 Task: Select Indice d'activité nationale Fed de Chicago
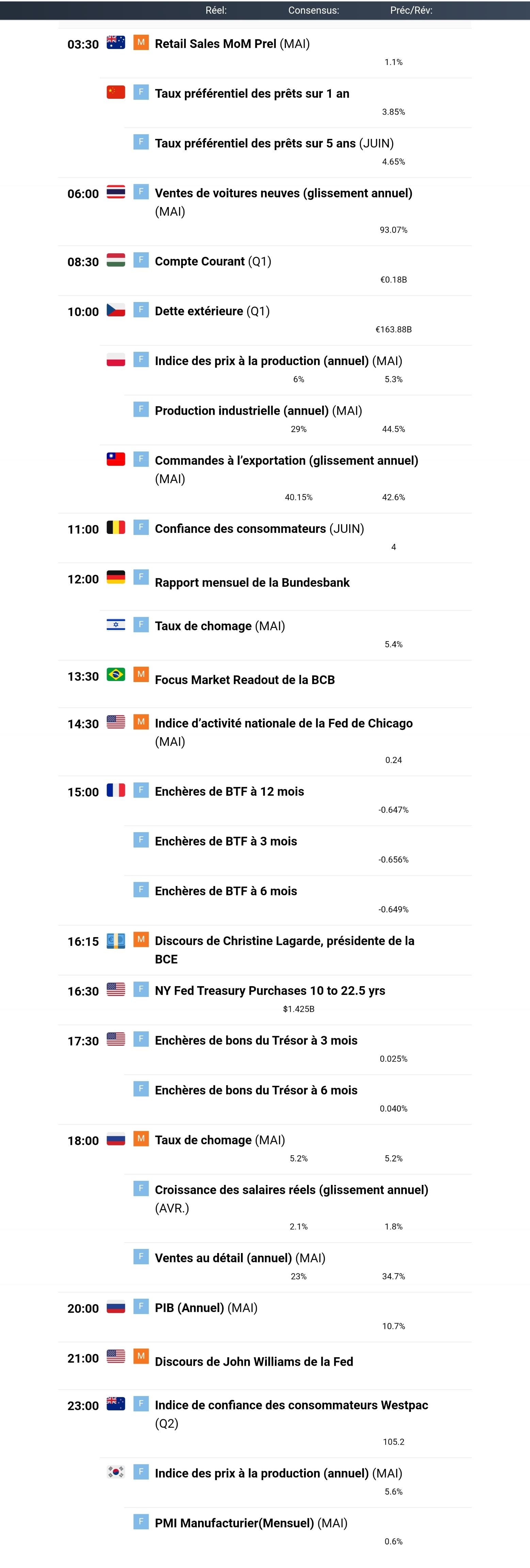point(284,724)
